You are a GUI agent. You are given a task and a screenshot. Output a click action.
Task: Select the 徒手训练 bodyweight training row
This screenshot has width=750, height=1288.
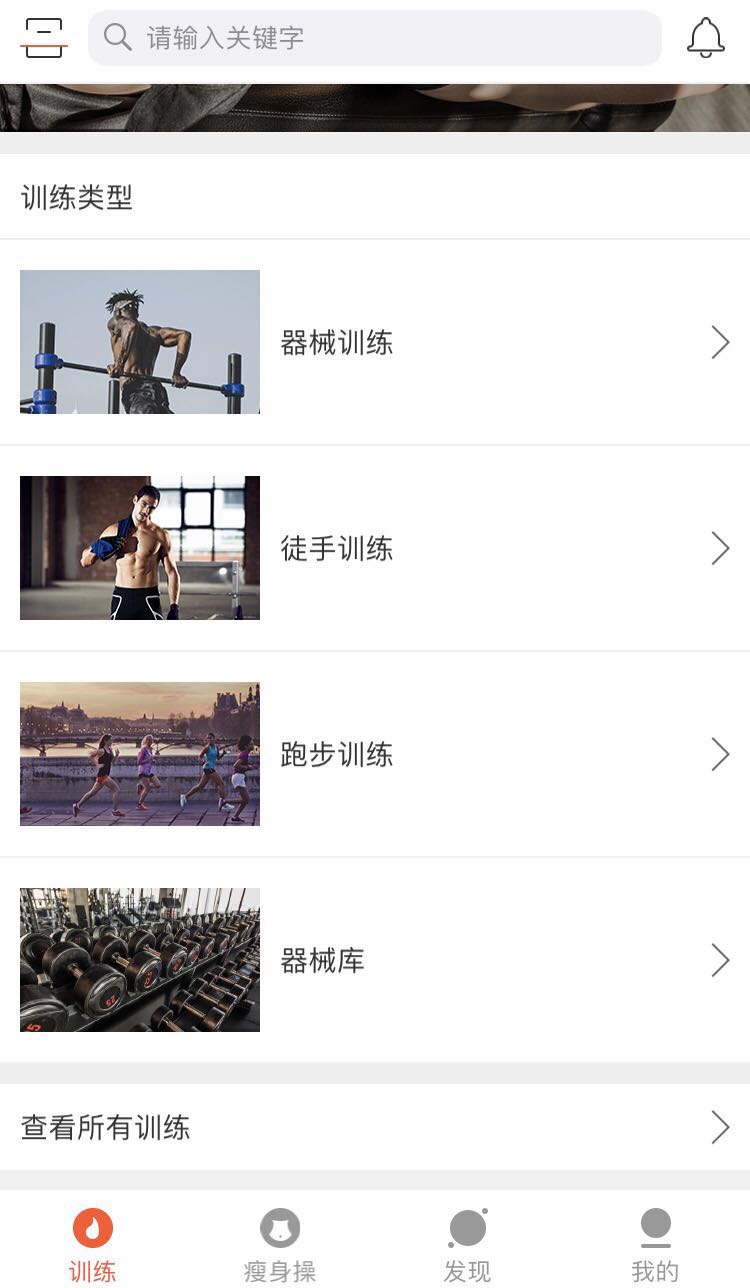pyautogui.click(x=375, y=548)
